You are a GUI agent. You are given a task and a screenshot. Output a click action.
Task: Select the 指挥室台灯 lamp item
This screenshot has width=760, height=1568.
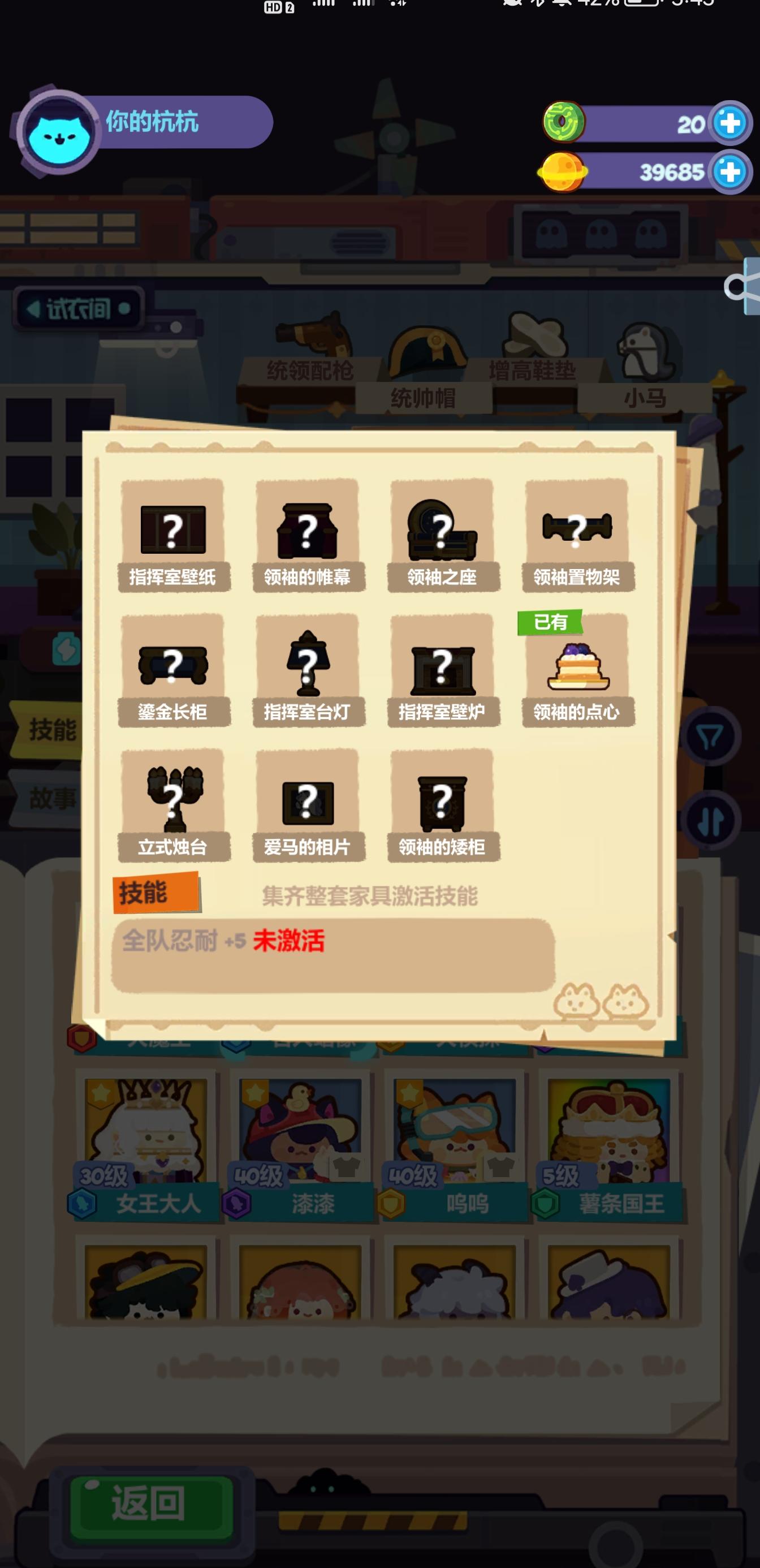coord(309,666)
